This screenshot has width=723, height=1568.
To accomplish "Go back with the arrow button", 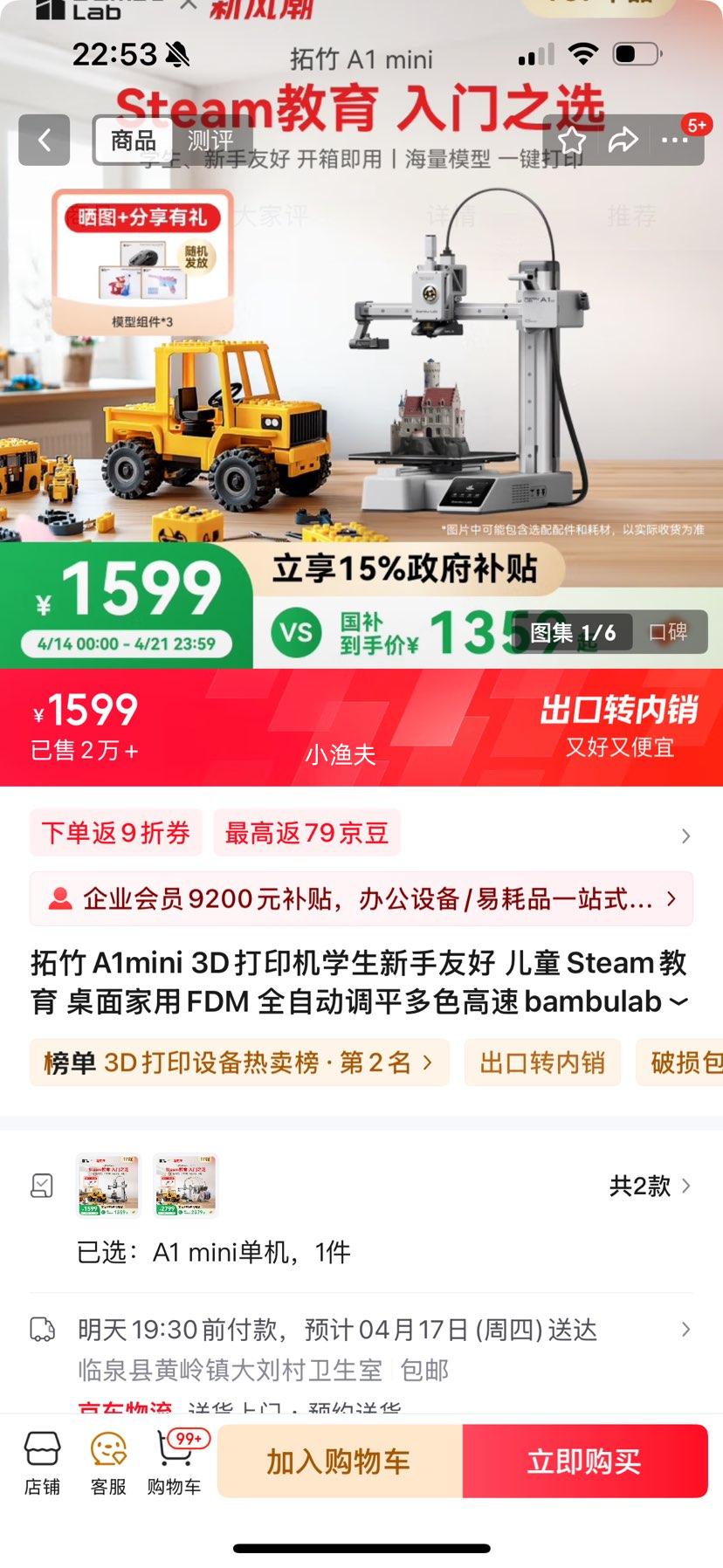I will (44, 140).
